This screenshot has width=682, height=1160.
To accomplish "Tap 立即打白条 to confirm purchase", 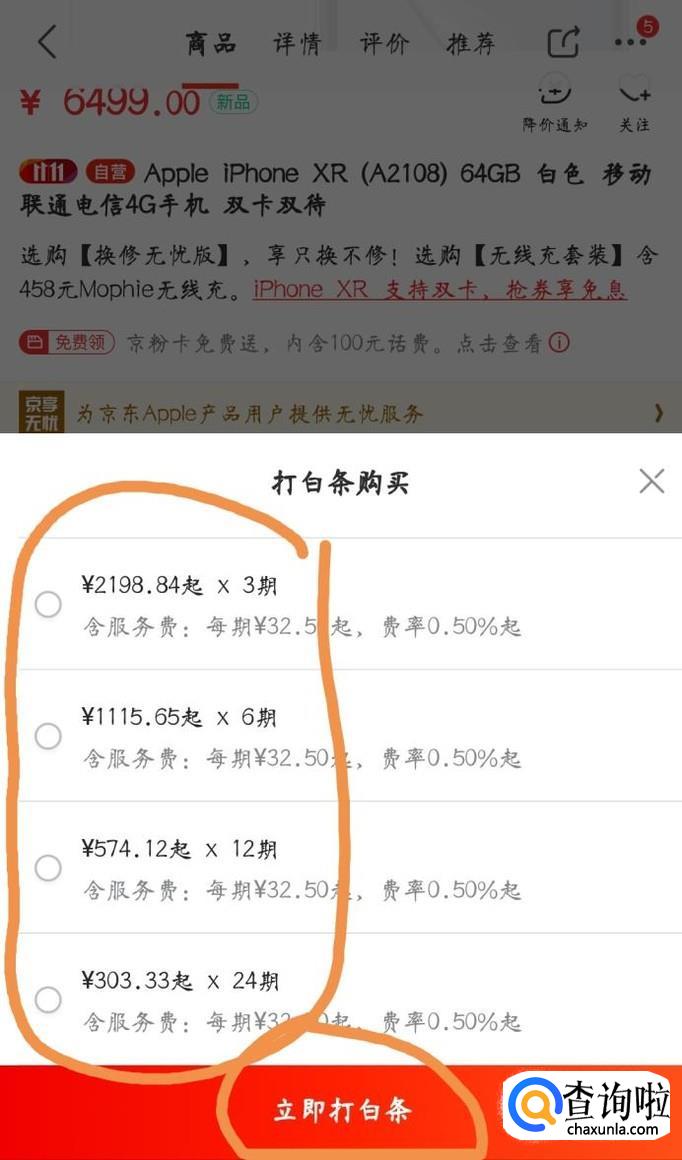I will click(342, 1111).
